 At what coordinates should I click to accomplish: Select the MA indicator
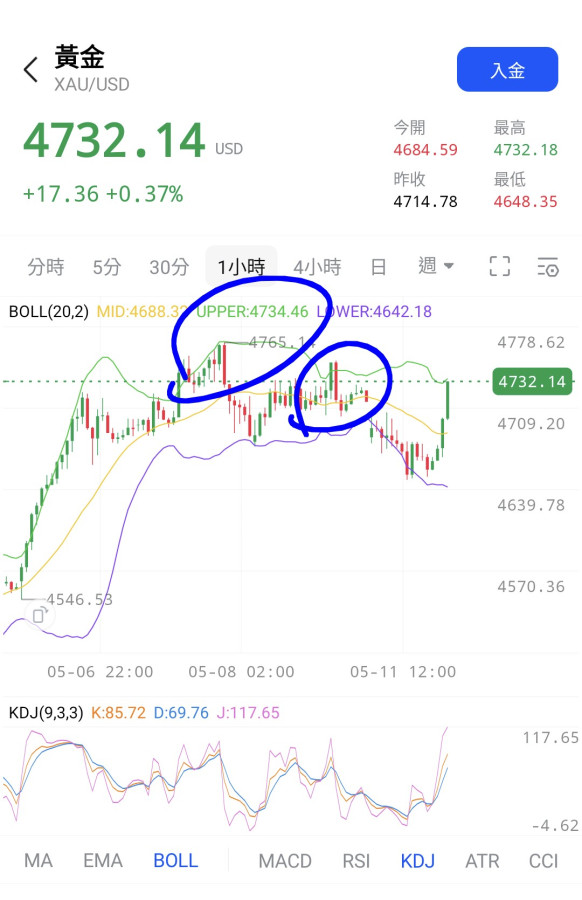[x=38, y=860]
